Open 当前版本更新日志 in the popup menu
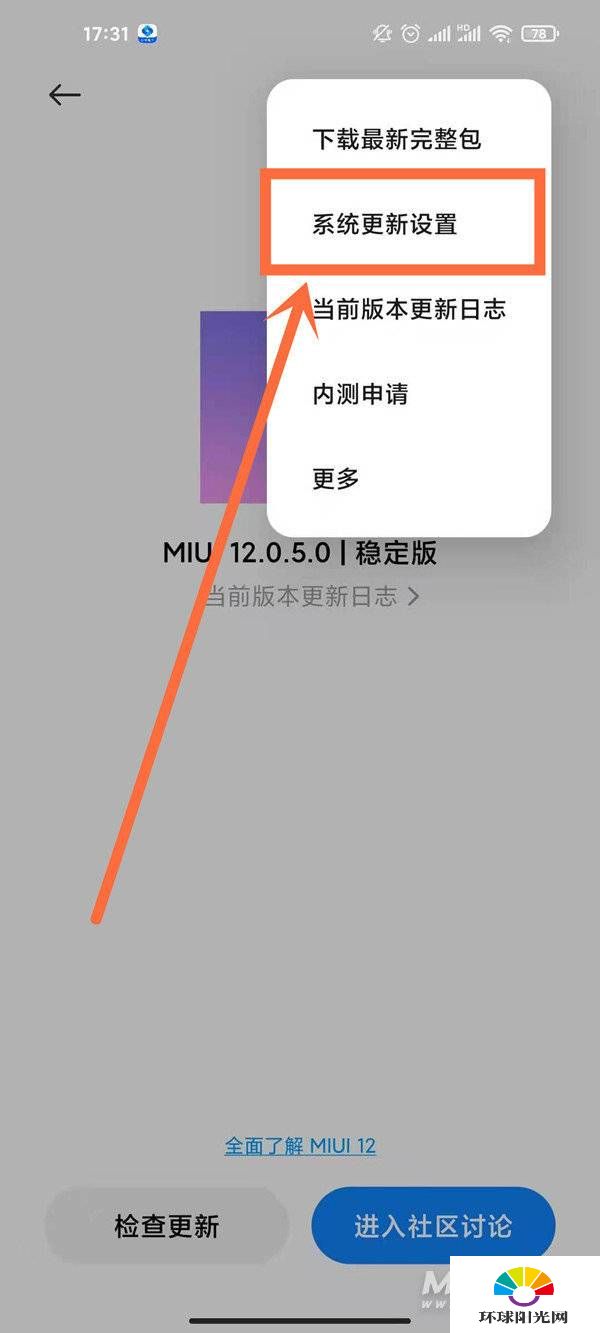 tap(408, 309)
